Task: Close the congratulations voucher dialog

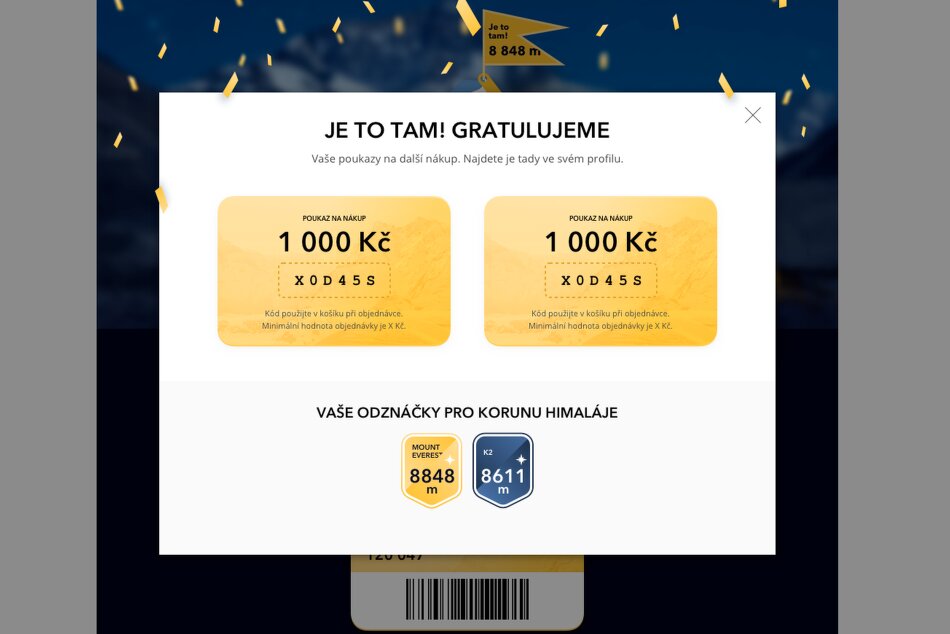Action: [752, 115]
